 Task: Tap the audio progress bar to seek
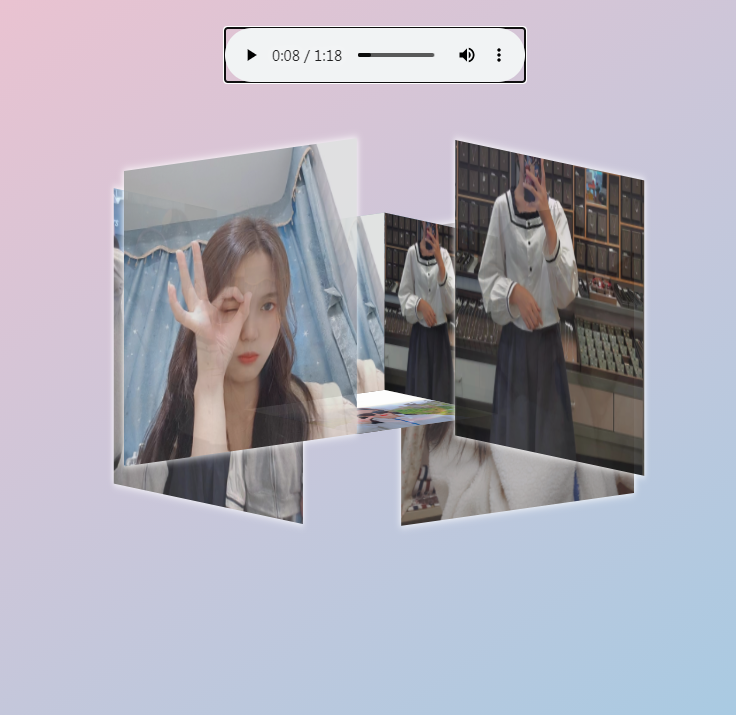pyautogui.click(x=396, y=55)
